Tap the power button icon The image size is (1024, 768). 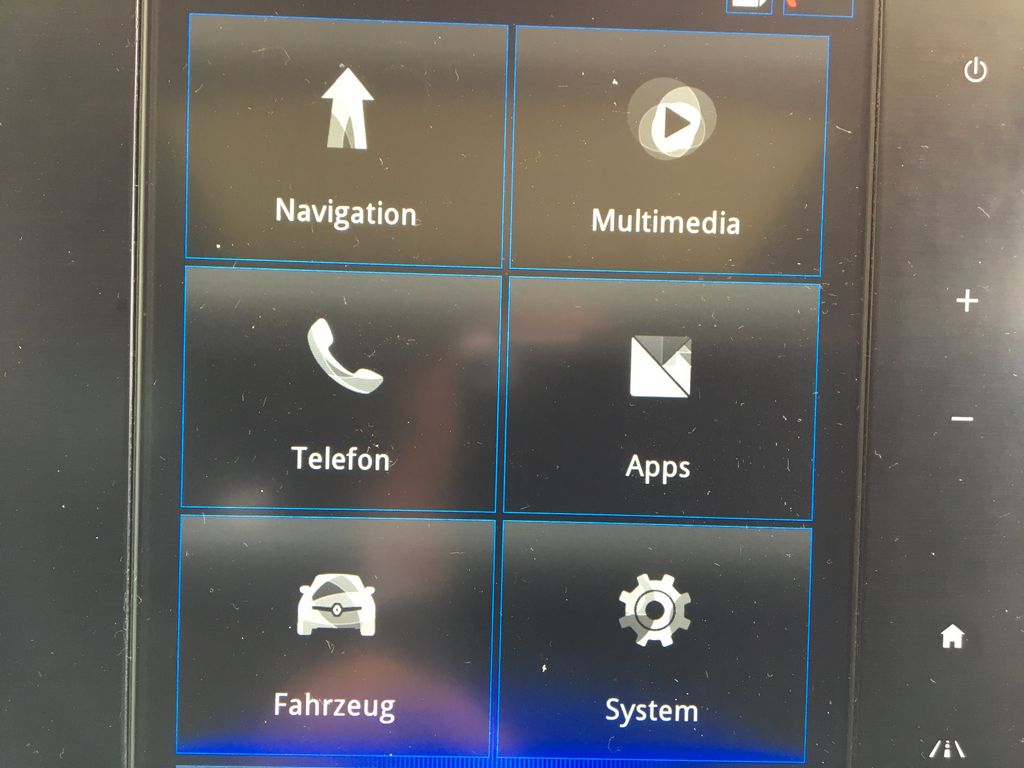(975, 70)
